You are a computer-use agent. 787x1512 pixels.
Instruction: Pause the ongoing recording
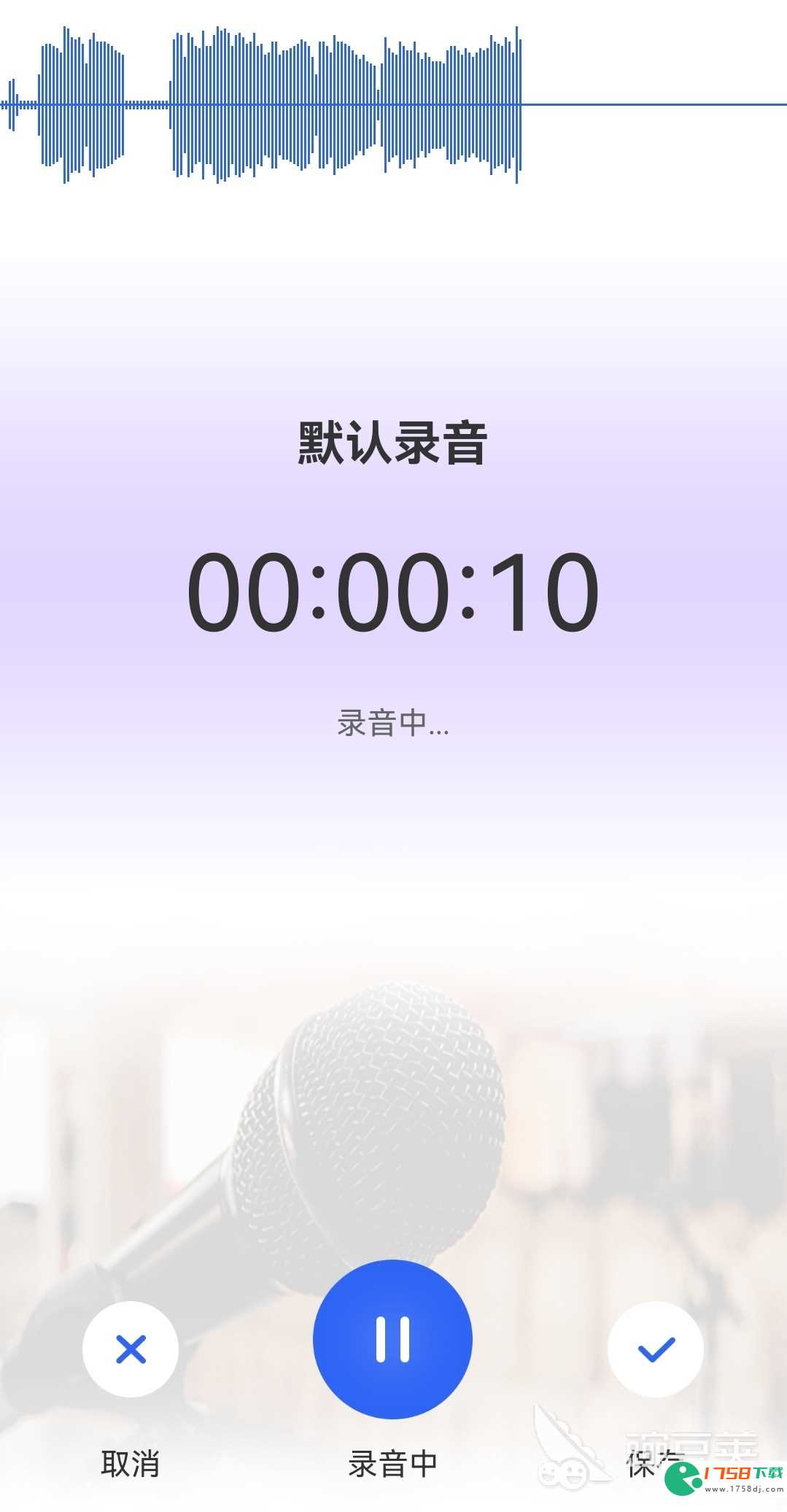(x=392, y=1339)
